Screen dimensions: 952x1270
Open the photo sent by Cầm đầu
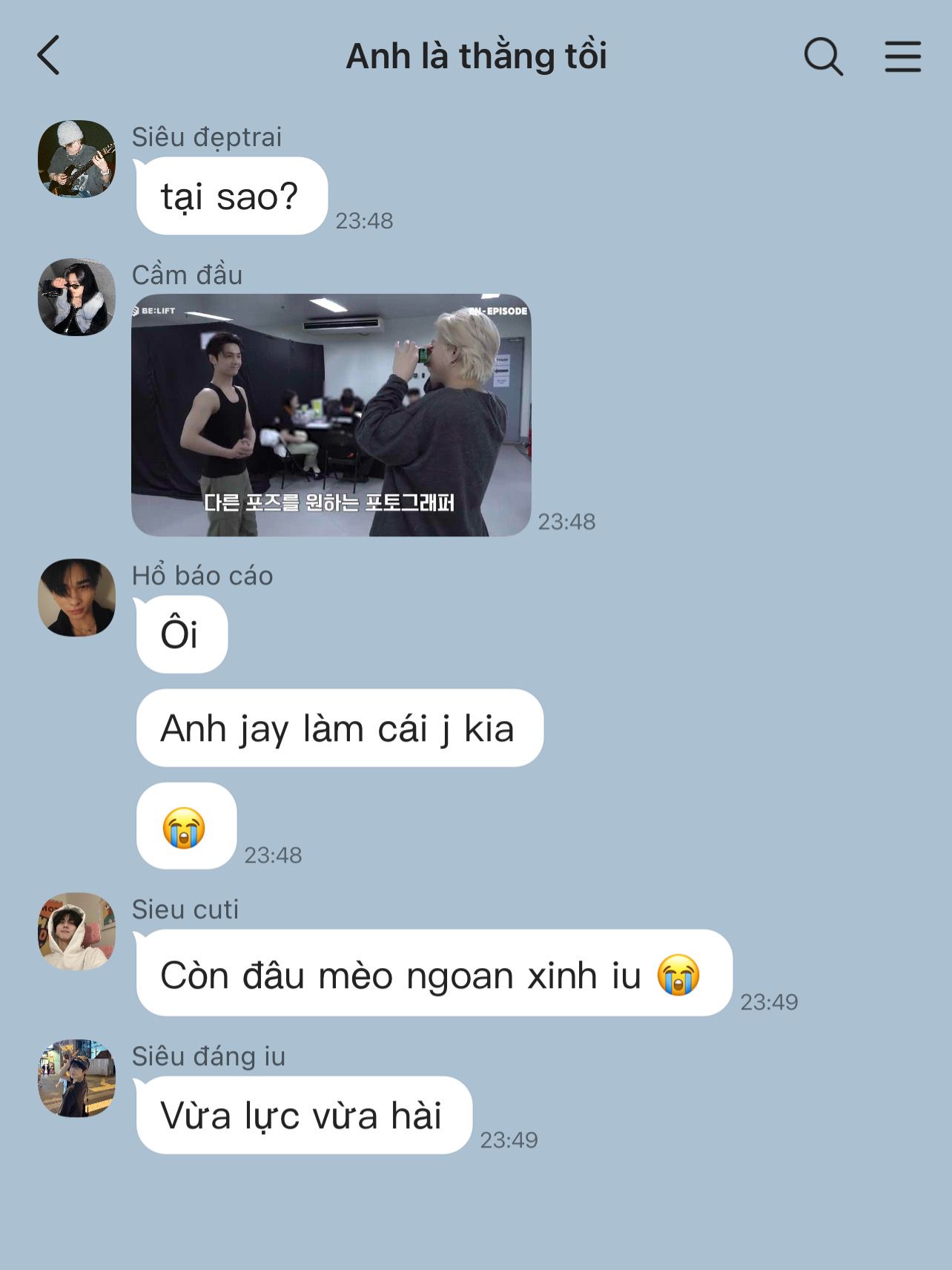pos(331,415)
